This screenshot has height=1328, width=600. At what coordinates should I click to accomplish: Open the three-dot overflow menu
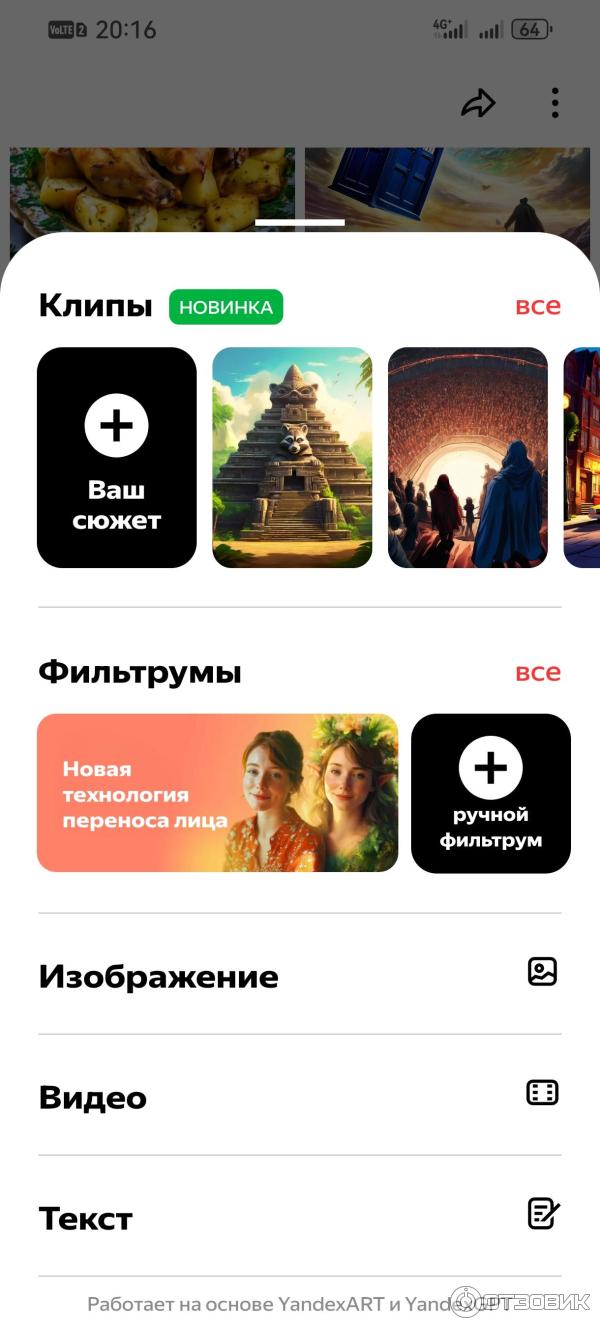pyautogui.click(x=555, y=103)
